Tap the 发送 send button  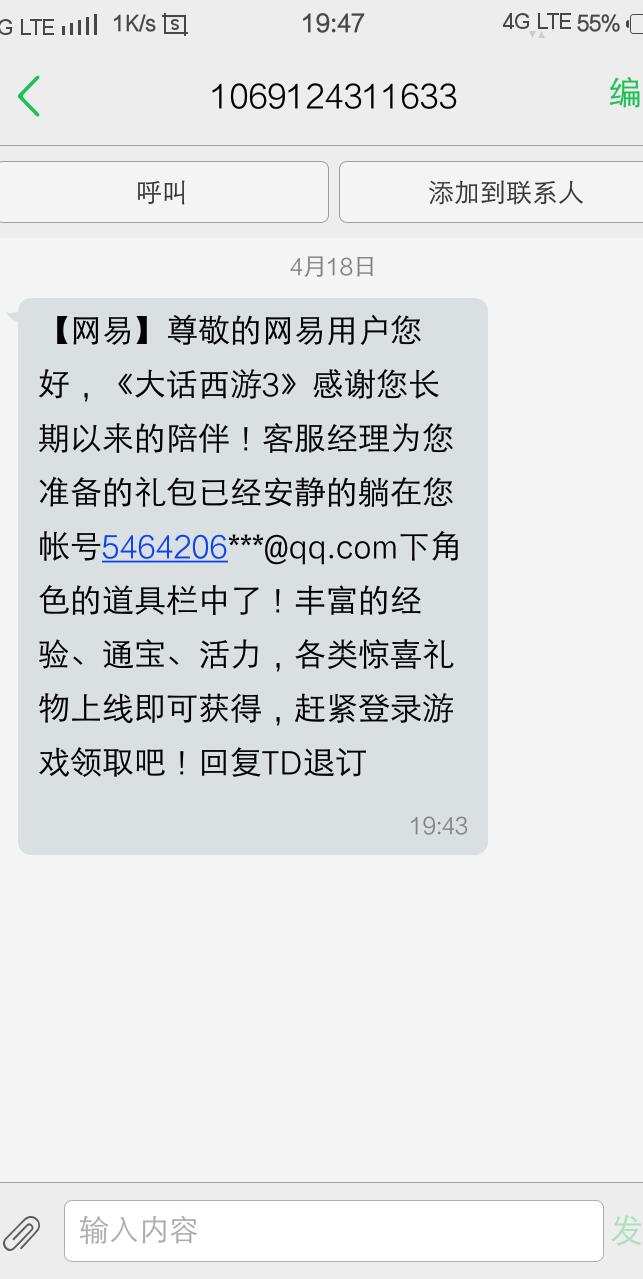[x=627, y=1231]
